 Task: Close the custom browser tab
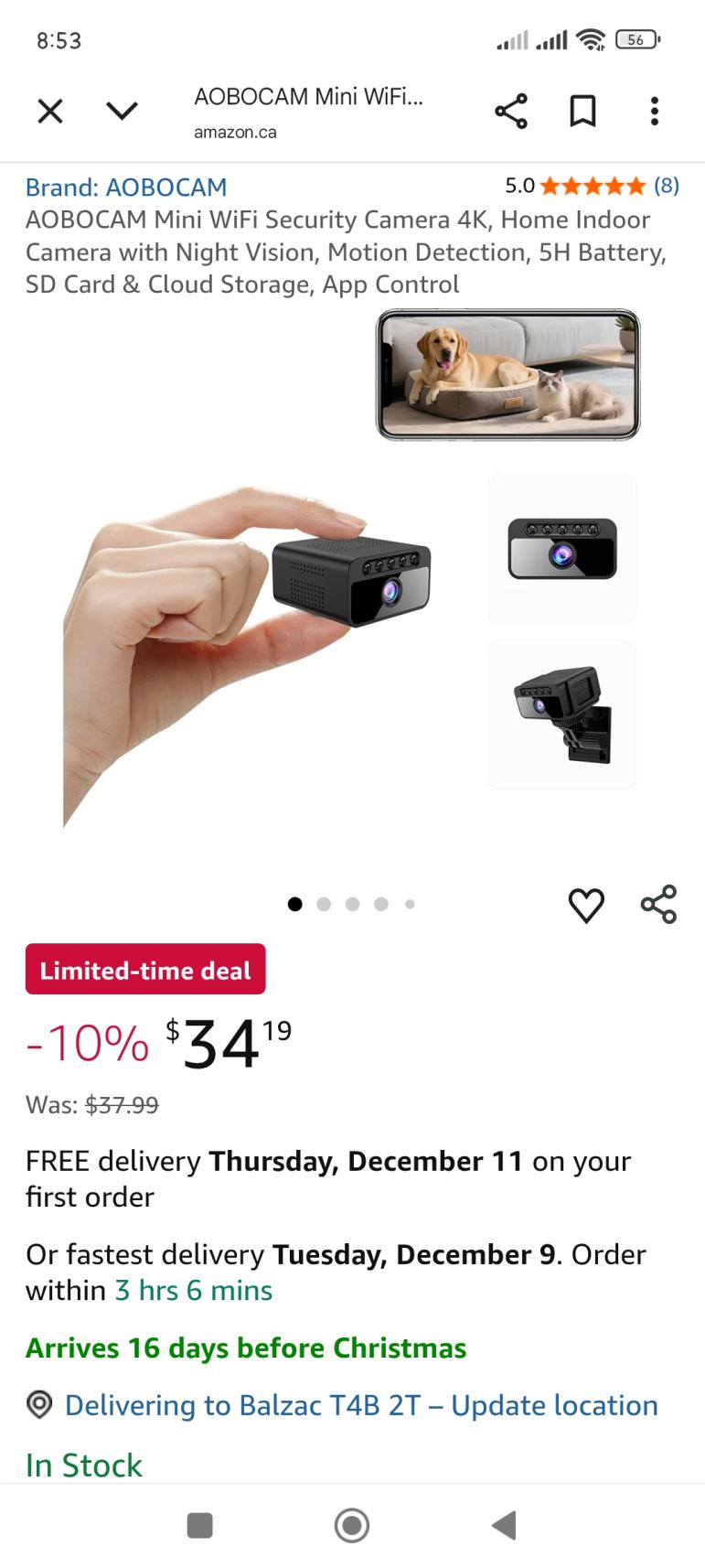50,112
